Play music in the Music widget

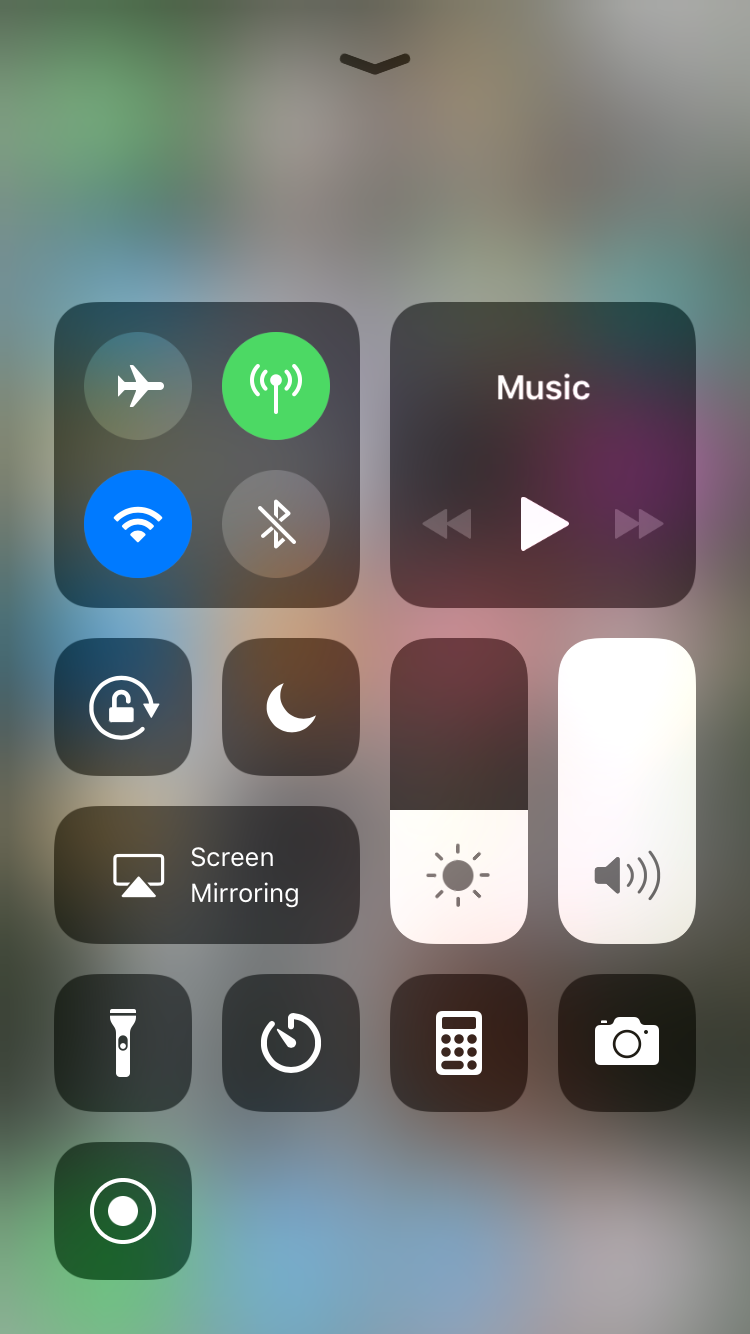click(x=543, y=524)
